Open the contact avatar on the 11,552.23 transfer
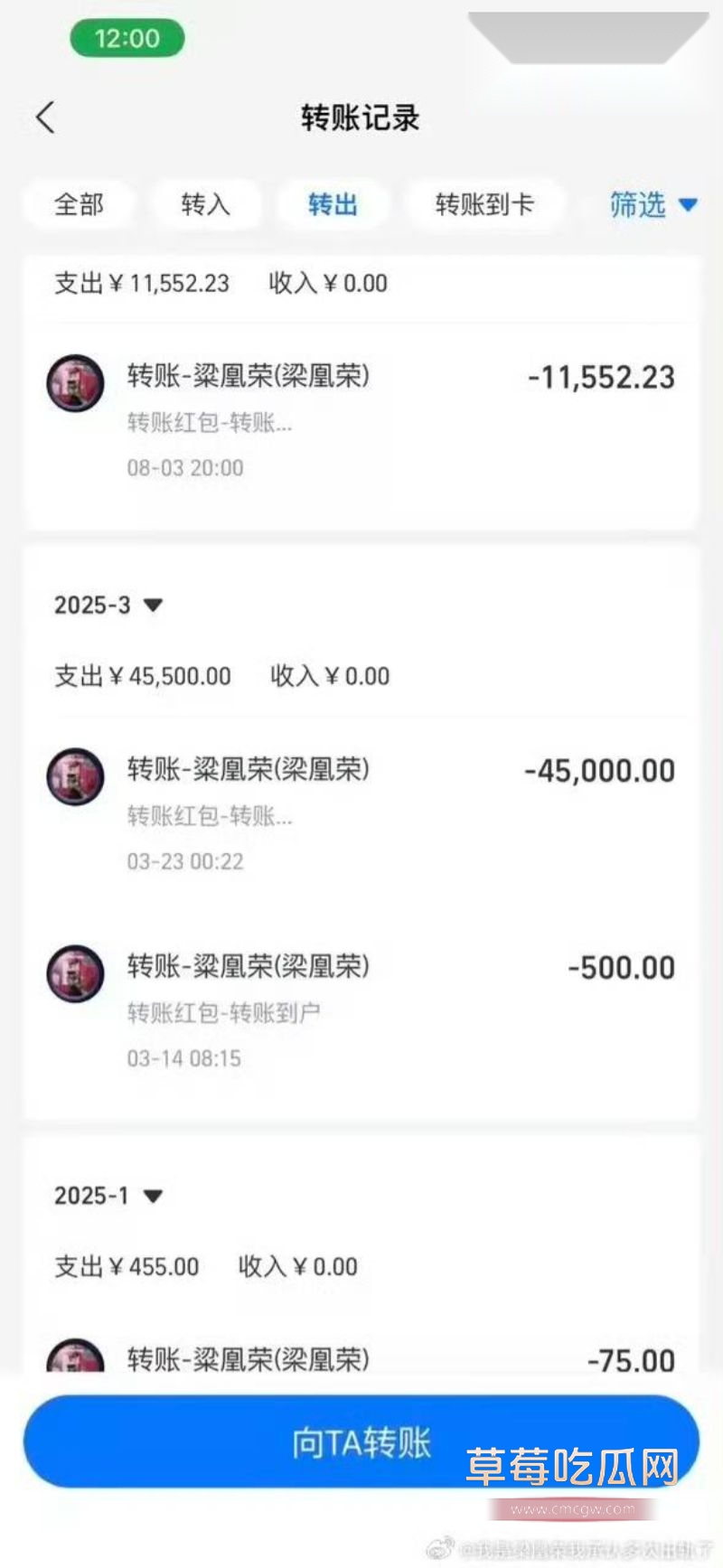 pyautogui.click(x=76, y=383)
